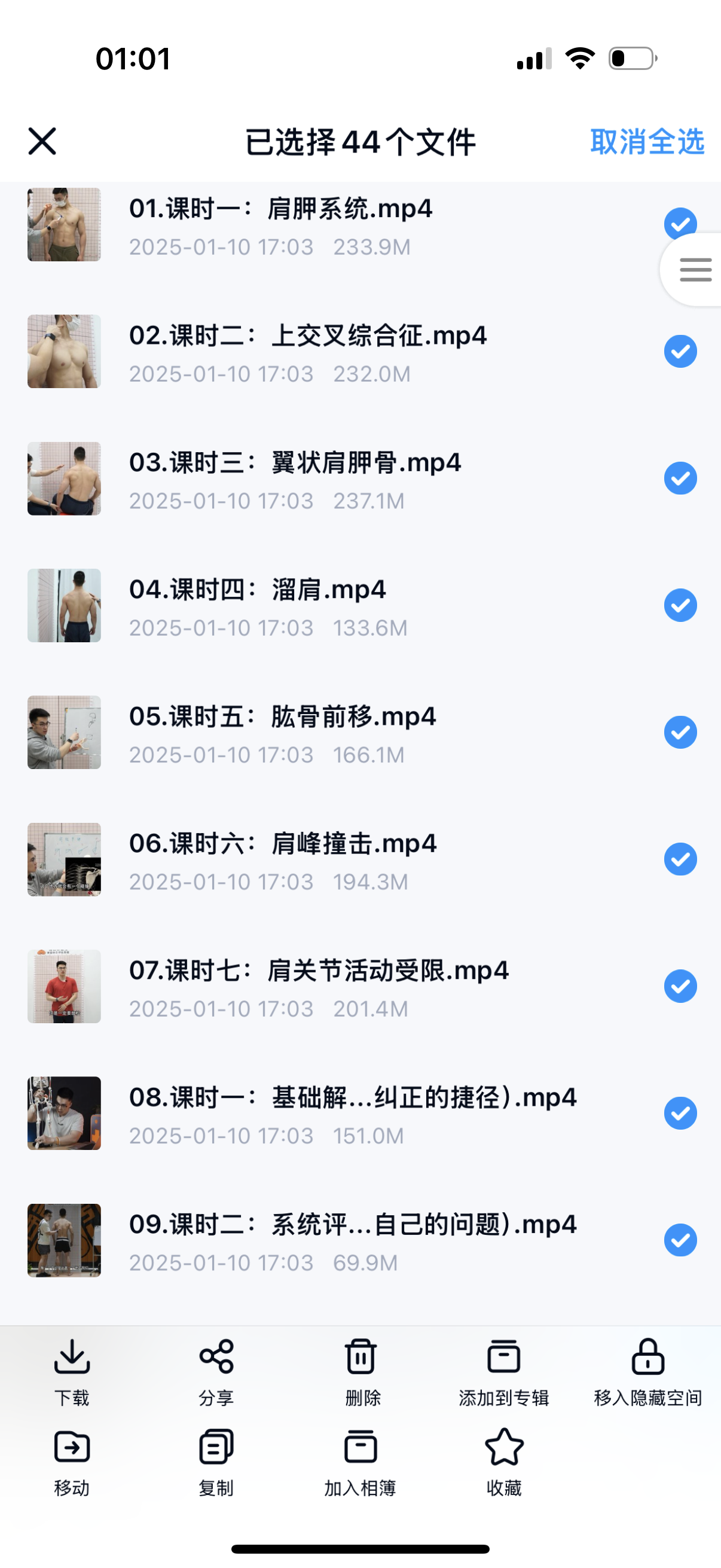Image resolution: width=721 pixels, height=1568 pixels.
Task: Close the file selection mode
Action: click(42, 141)
